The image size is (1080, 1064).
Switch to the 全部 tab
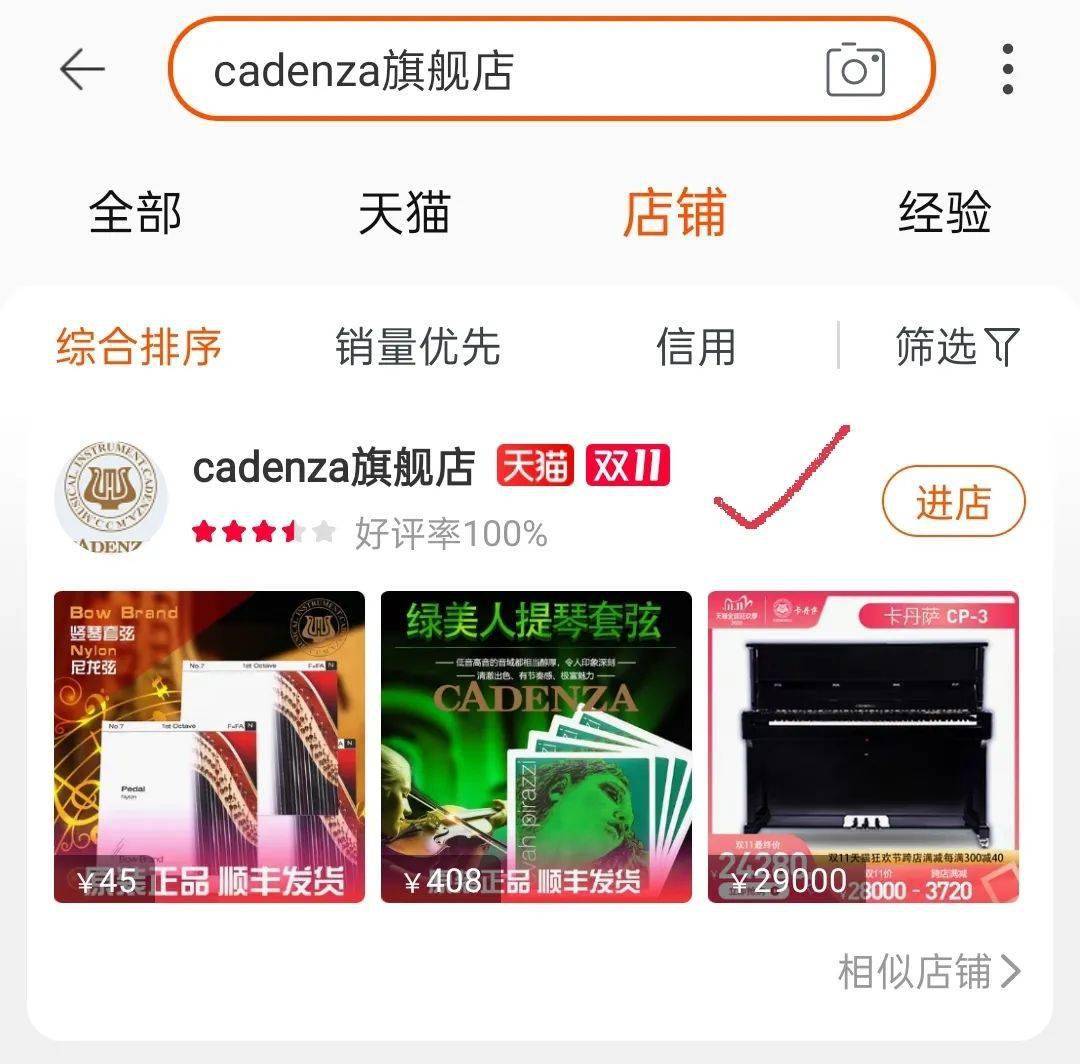135,213
